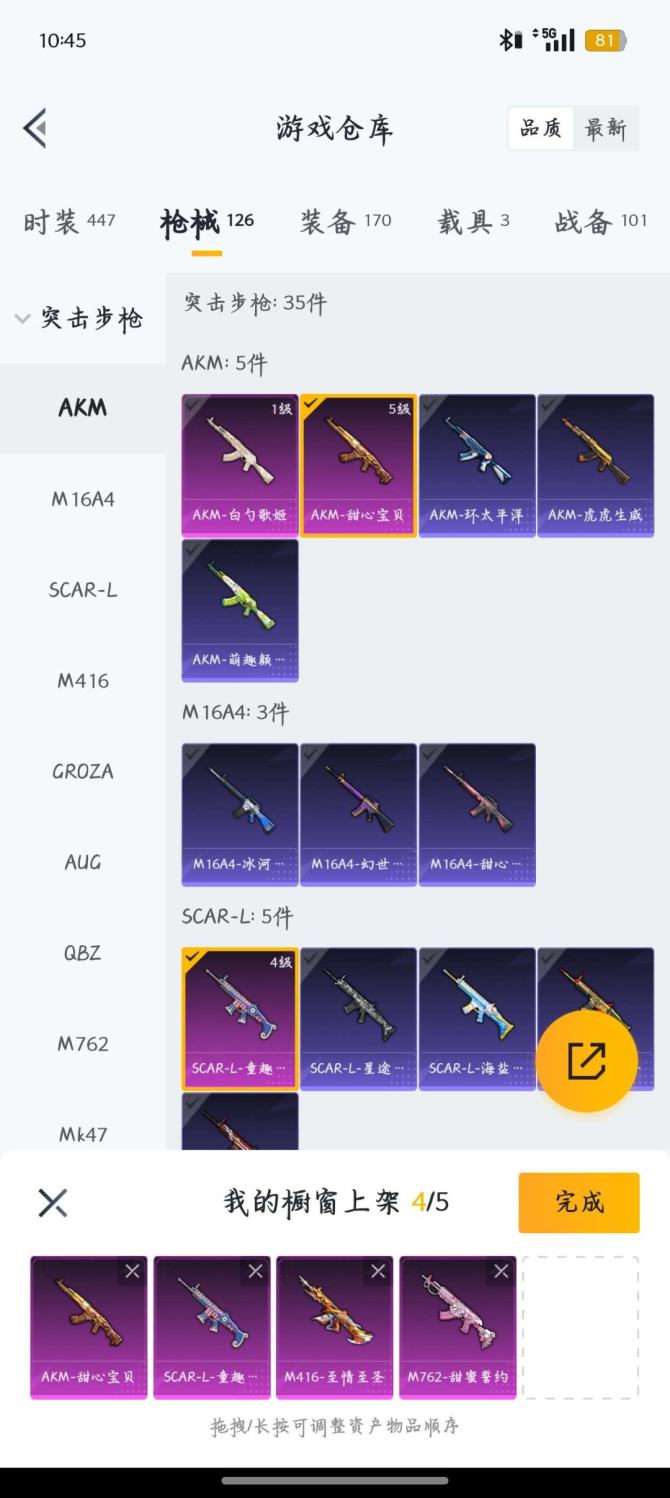Remove M416-圣情至圣 from the showcase
The image size is (670, 1498).
pyautogui.click(x=378, y=1271)
